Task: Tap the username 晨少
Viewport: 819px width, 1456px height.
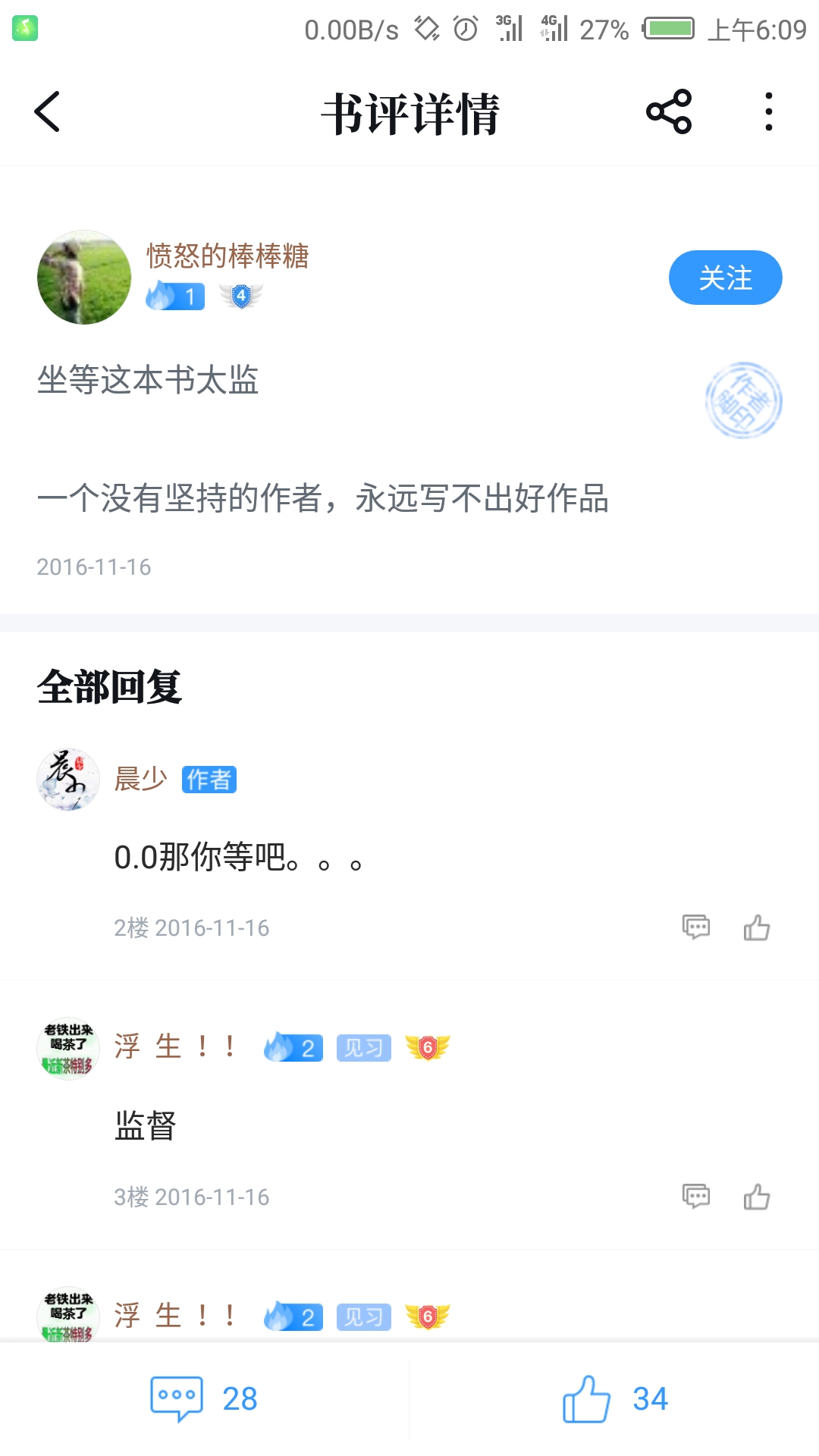Action: [x=140, y=779]
